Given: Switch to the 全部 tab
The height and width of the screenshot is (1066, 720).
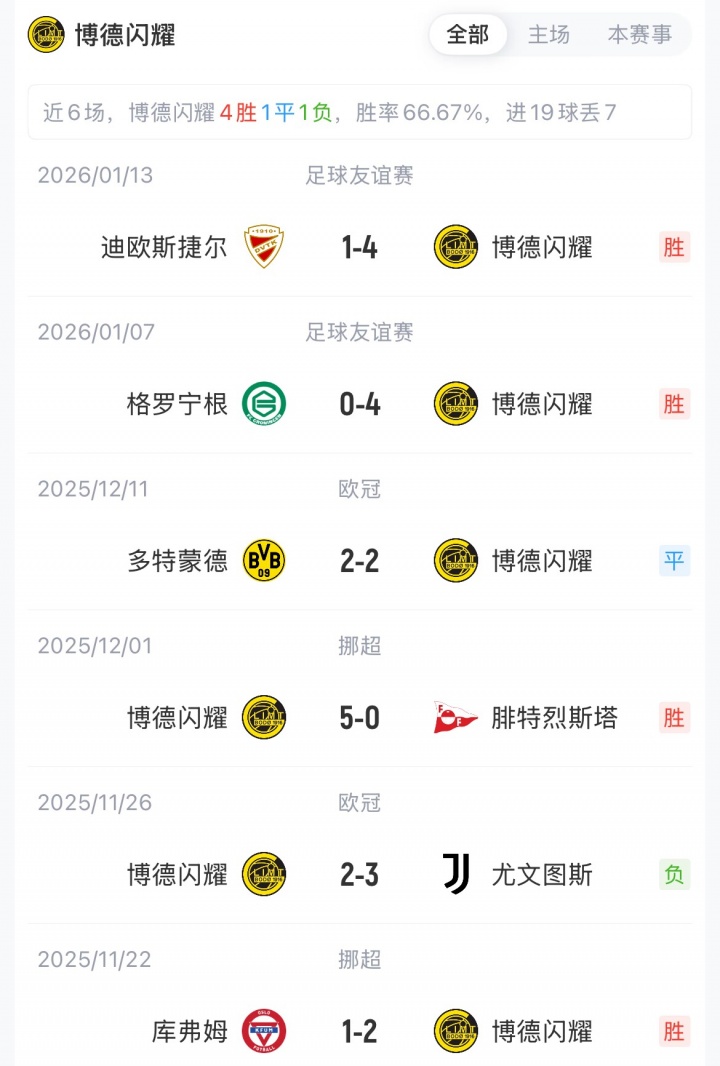Looking at the screenshot, I should [468, 35].
